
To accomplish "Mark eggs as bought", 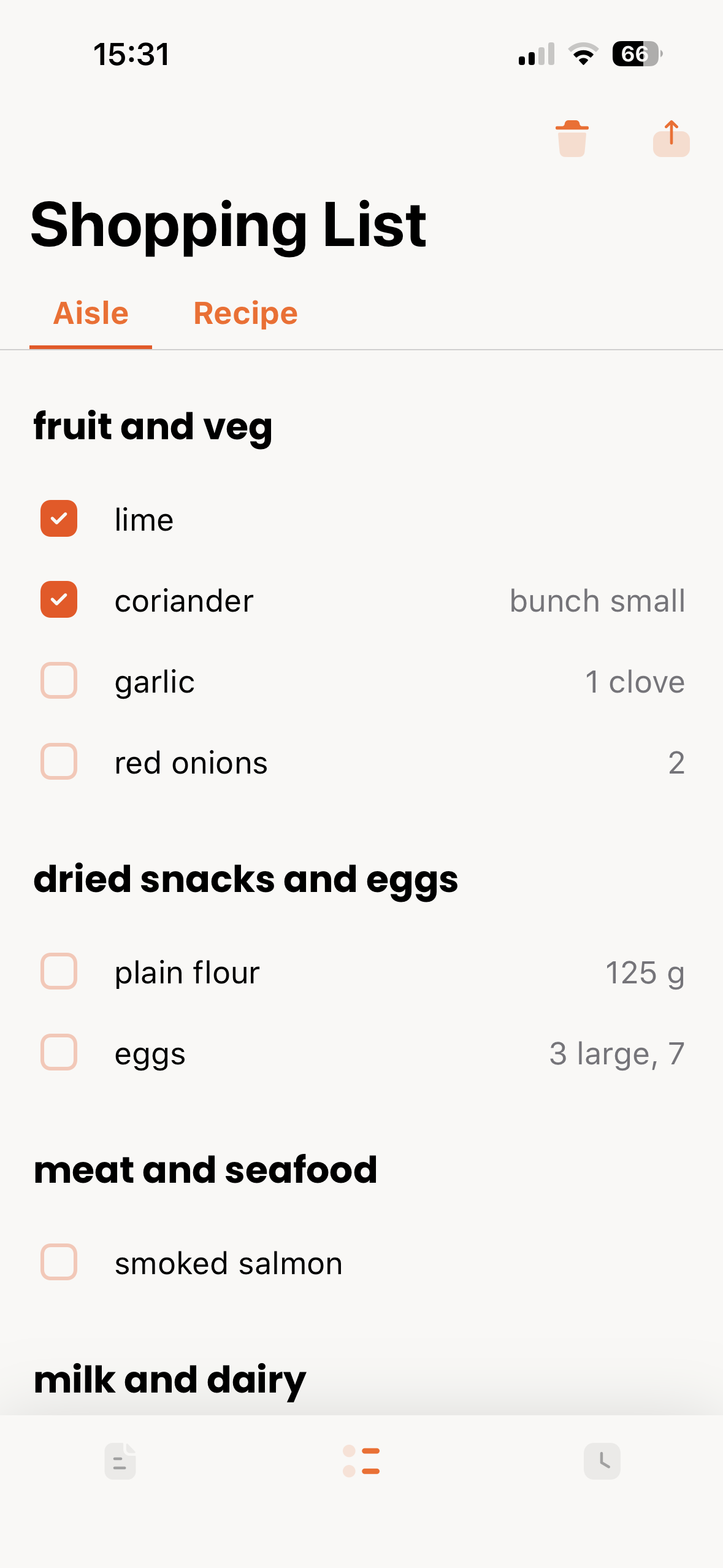I will coord(58,1053).
